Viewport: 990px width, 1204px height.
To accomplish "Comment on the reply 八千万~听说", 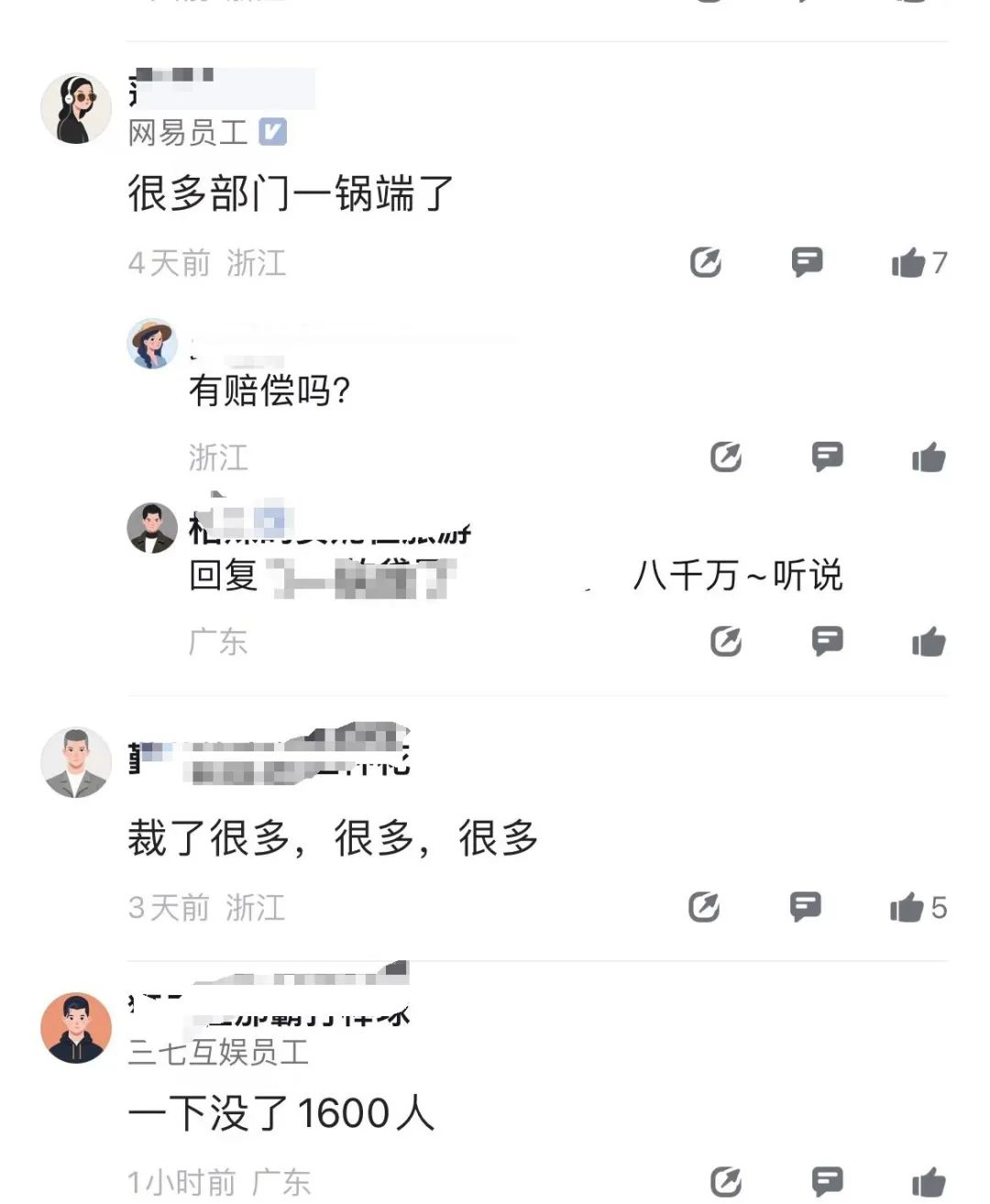I will [827, 641].
